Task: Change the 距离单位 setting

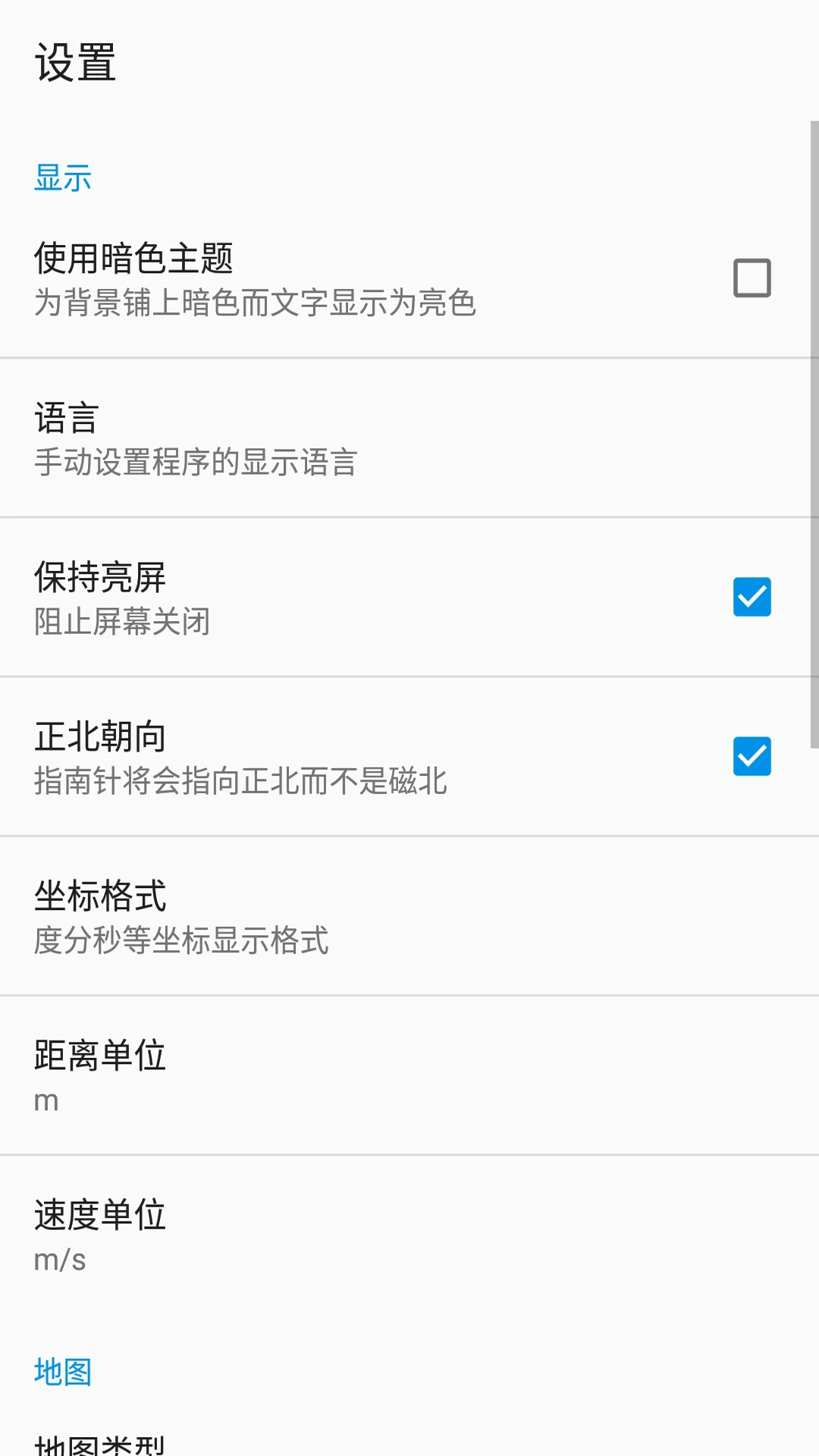Action: (409, 1075)
